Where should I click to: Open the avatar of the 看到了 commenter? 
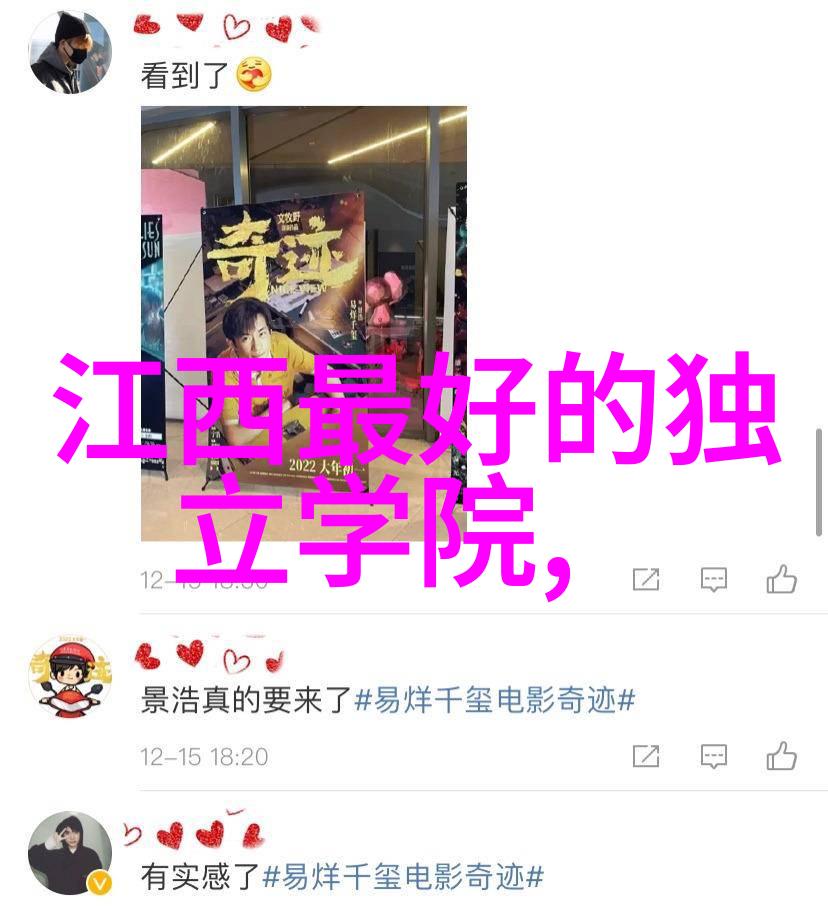(69, 53)
